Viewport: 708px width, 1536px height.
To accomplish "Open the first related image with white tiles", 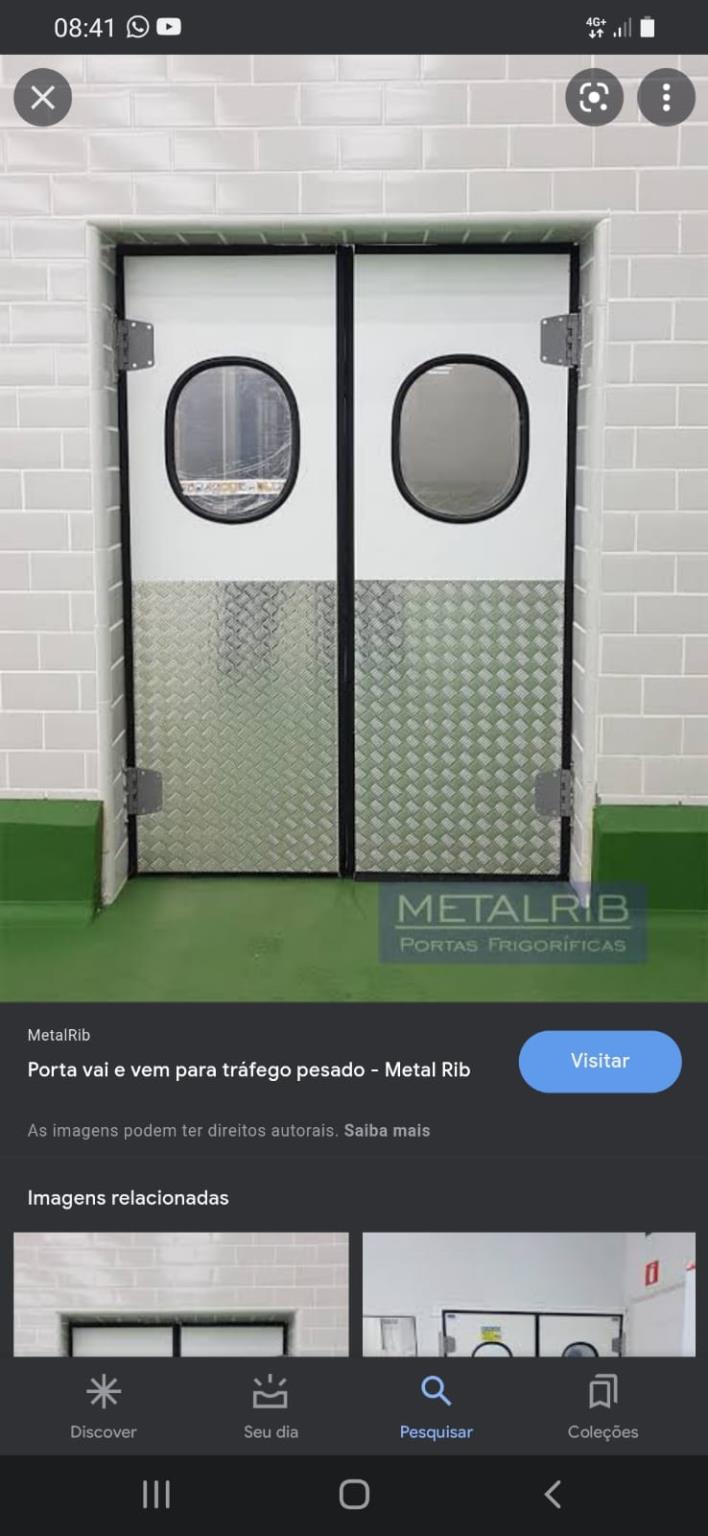I will (181, 1294).
